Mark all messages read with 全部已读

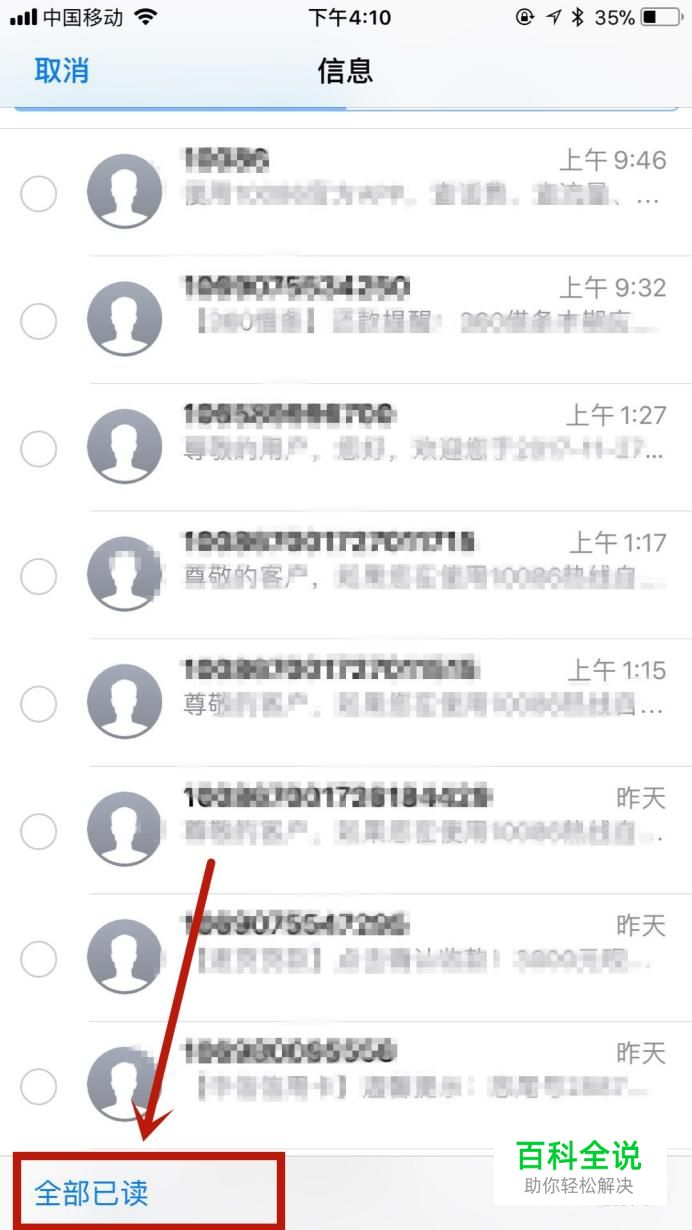pyautogui.click(x=91, y=1193)
